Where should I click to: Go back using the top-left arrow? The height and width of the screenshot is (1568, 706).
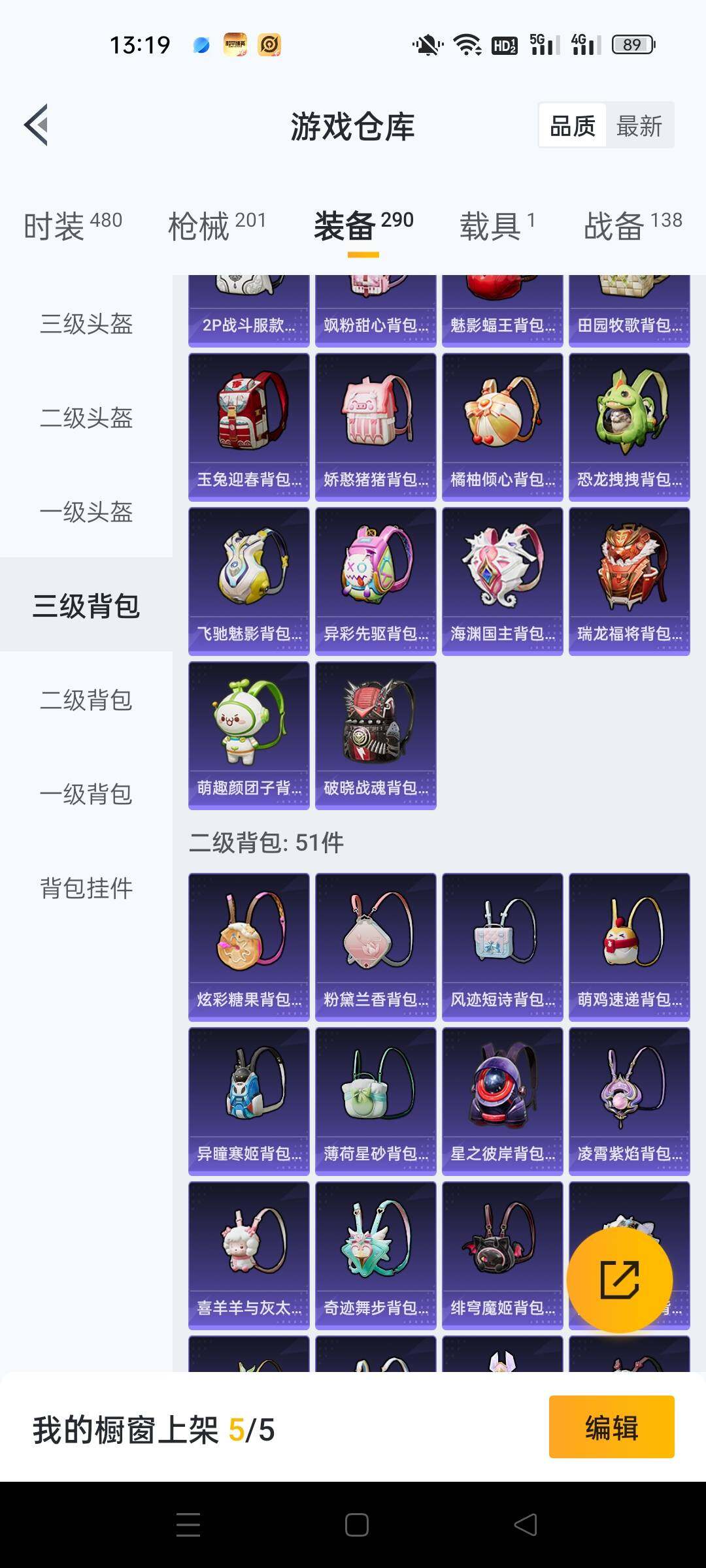pyautogui.click(x=37, y=125)
